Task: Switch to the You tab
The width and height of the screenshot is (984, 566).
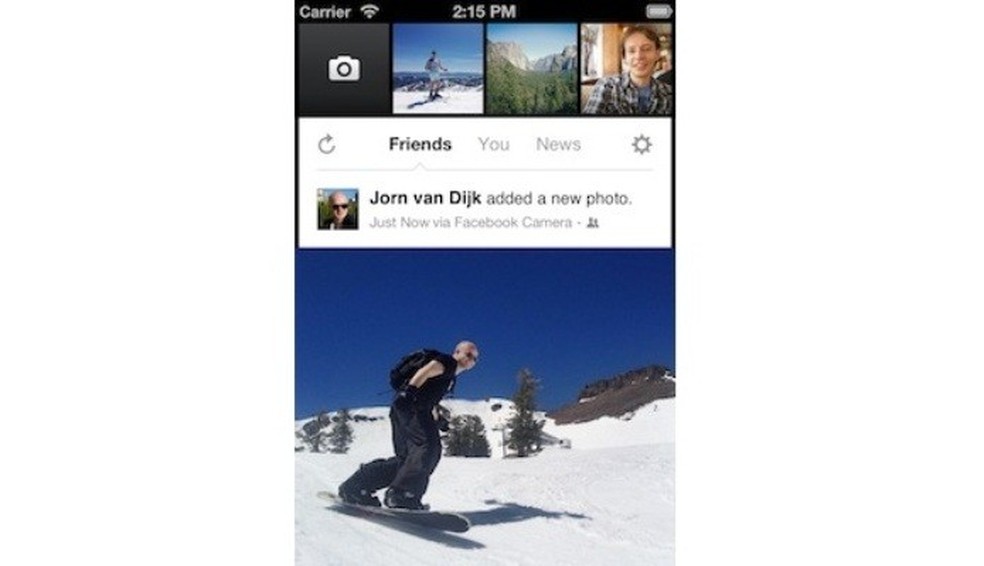Action: coord(493,145)
